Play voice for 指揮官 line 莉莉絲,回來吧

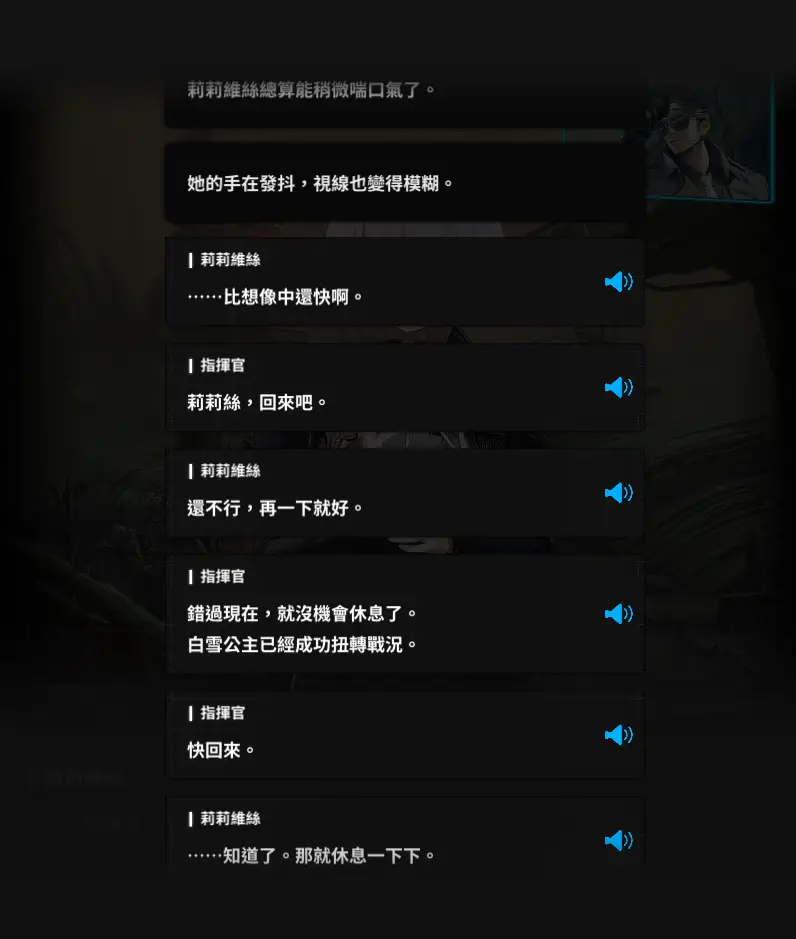click(x=618, y=387)
